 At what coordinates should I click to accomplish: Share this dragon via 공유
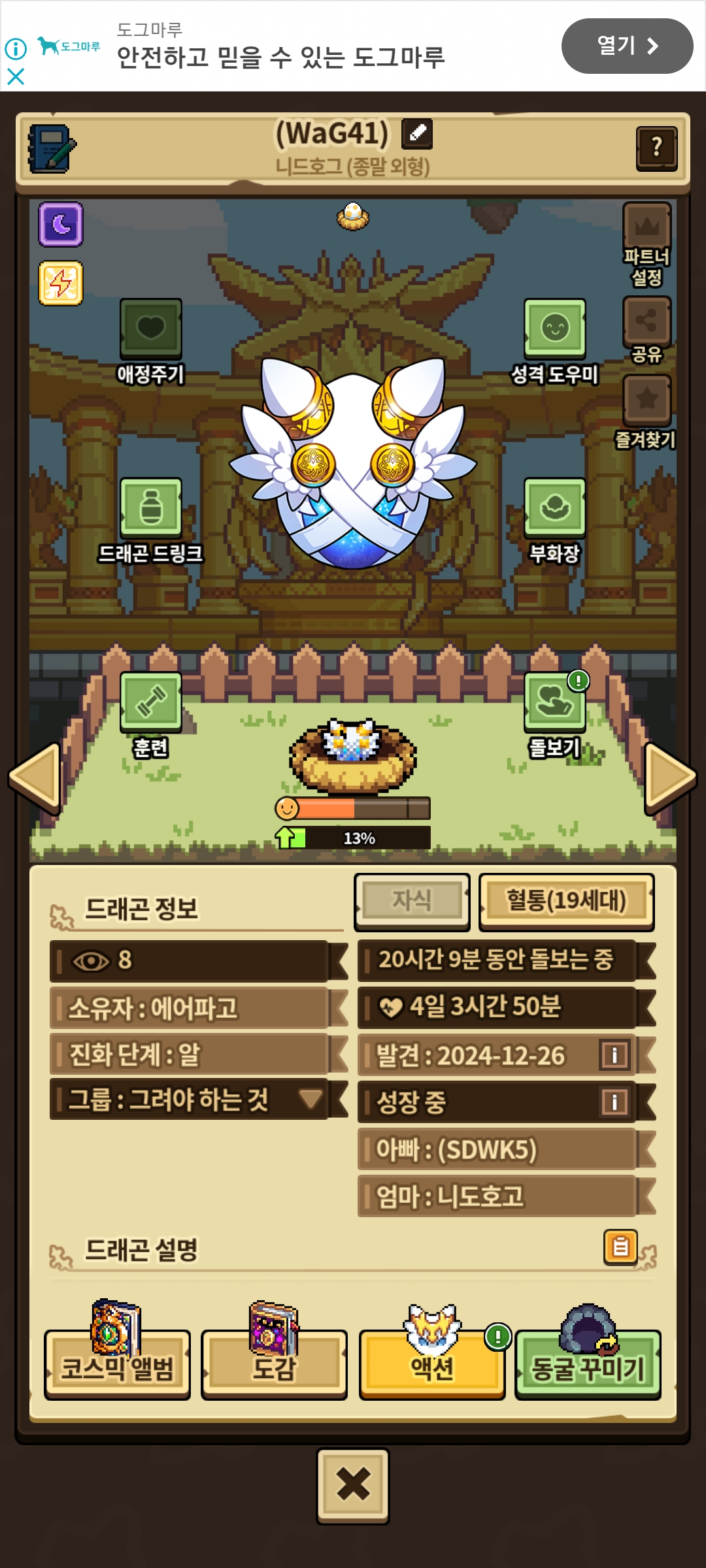tap(647, 321)
